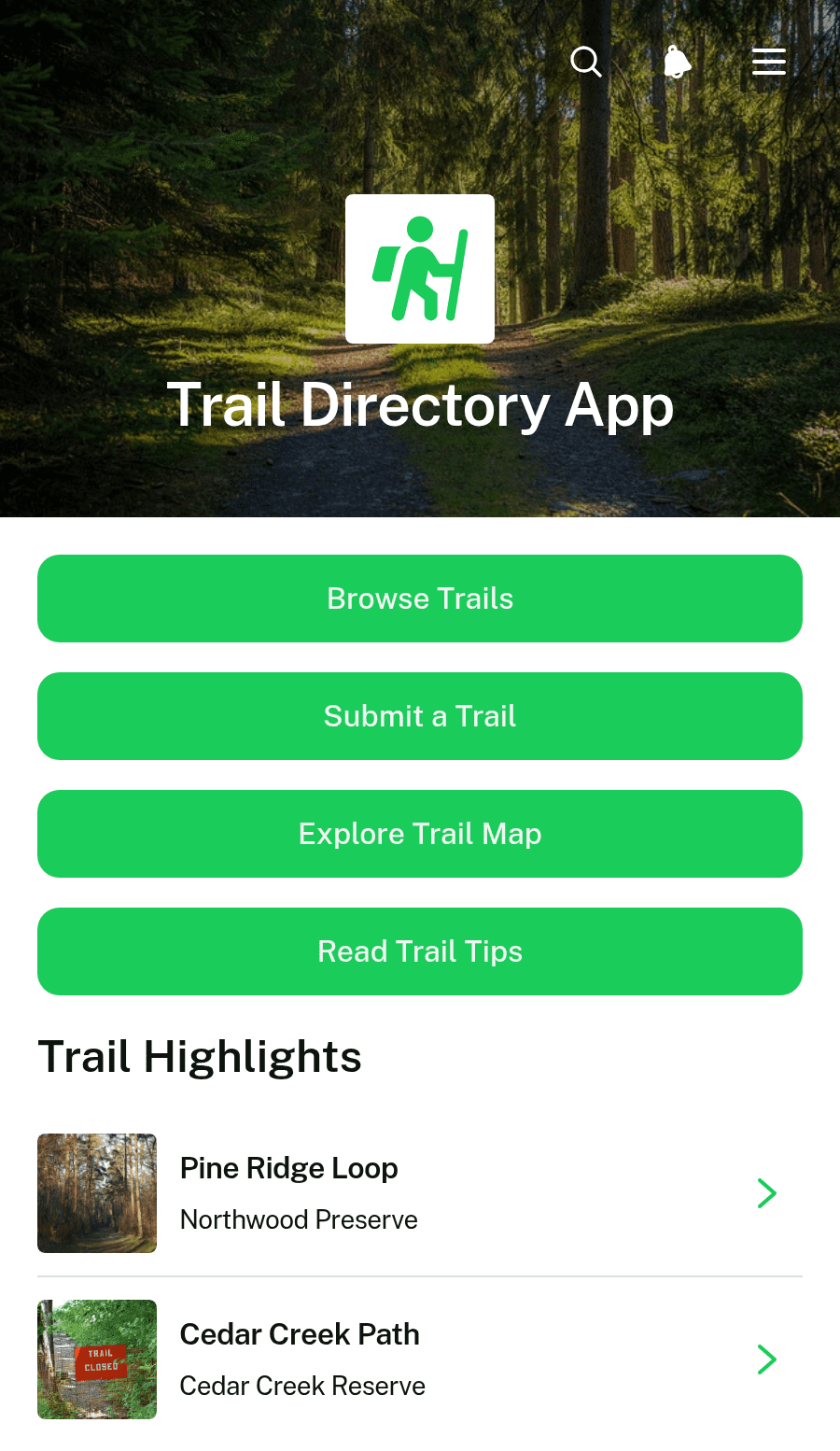This screenshot has width=840, height=1451.
Task: Open the notifications bell
Action: tap(678, 62)
